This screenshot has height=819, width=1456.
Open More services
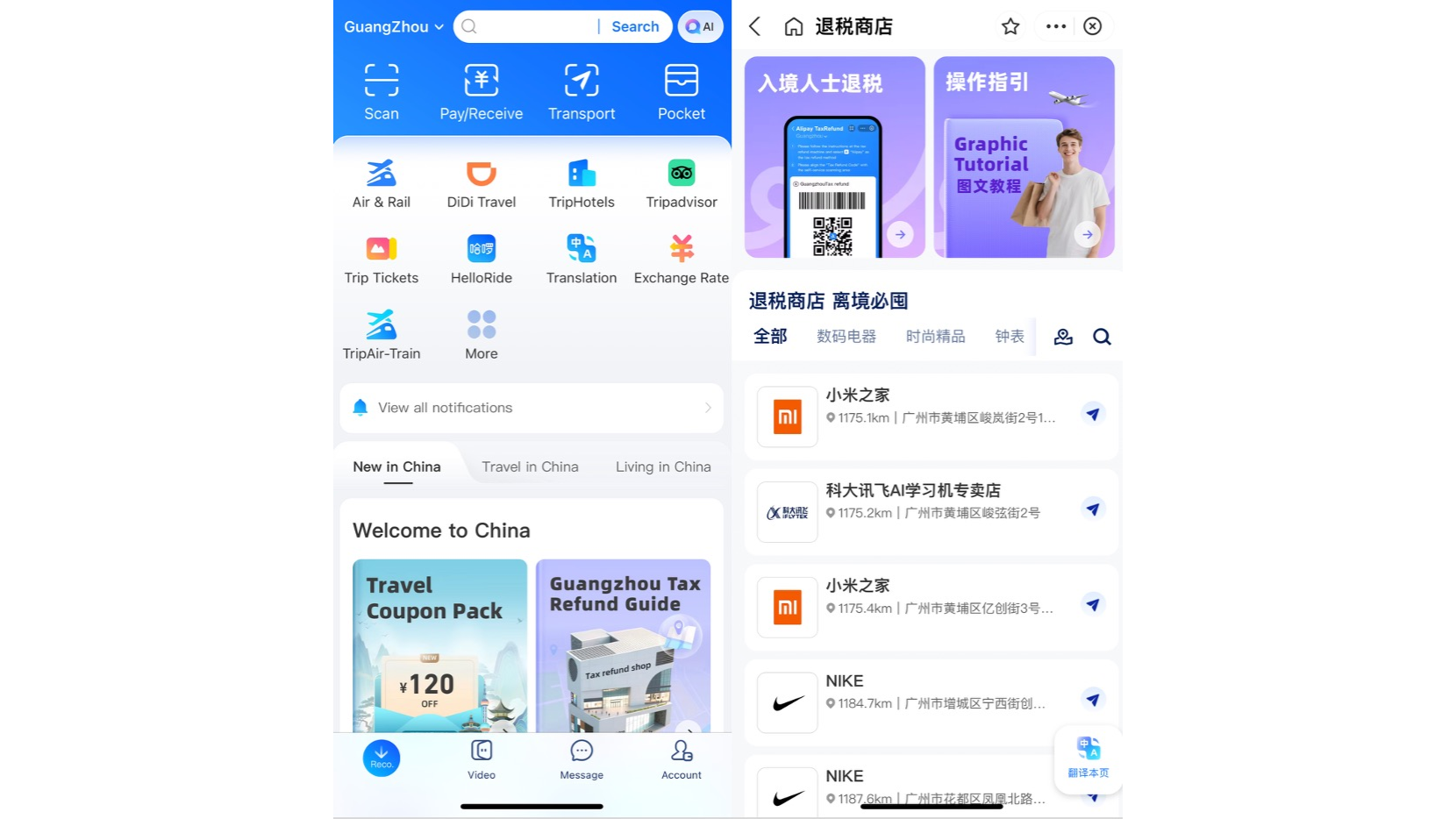[x=481, y=334]
